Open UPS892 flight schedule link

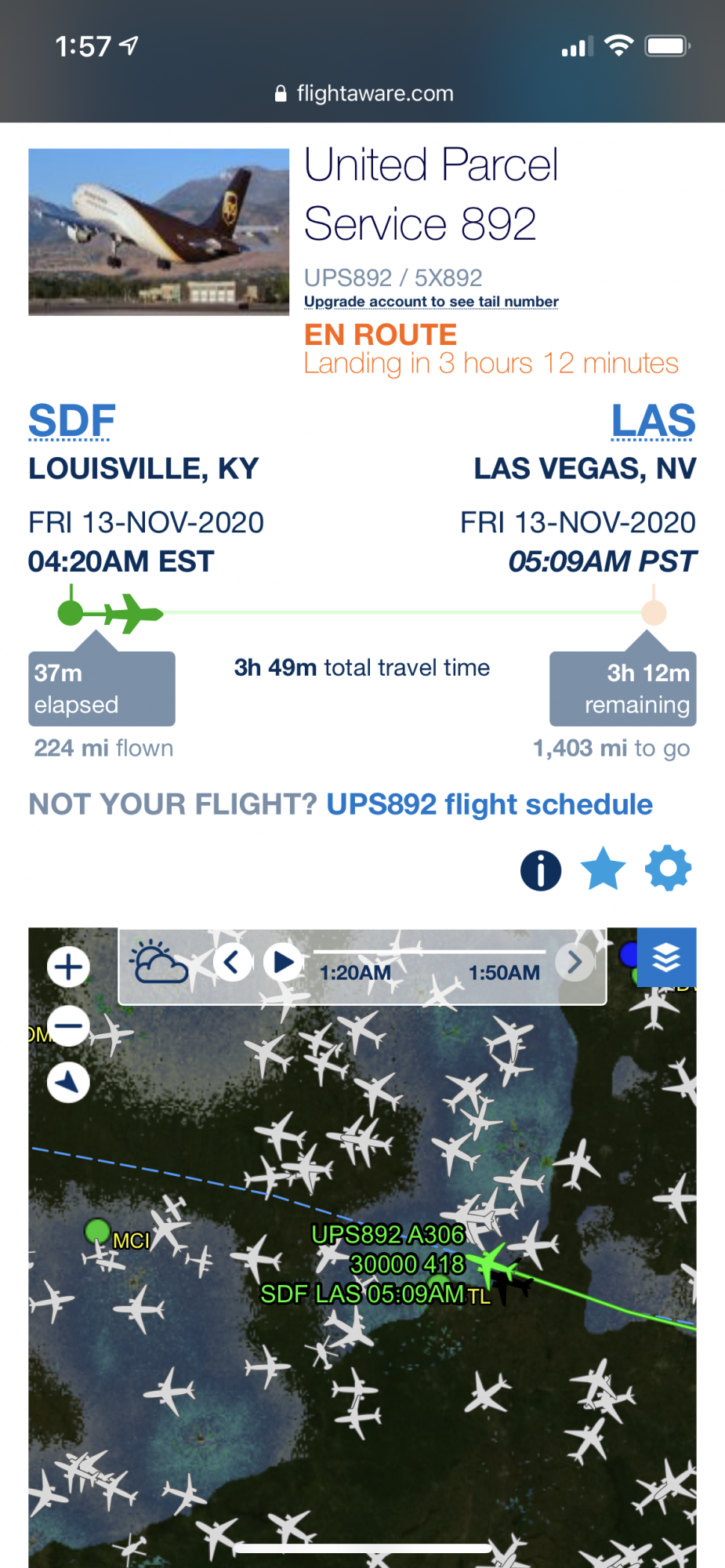[x=489, y=804]
